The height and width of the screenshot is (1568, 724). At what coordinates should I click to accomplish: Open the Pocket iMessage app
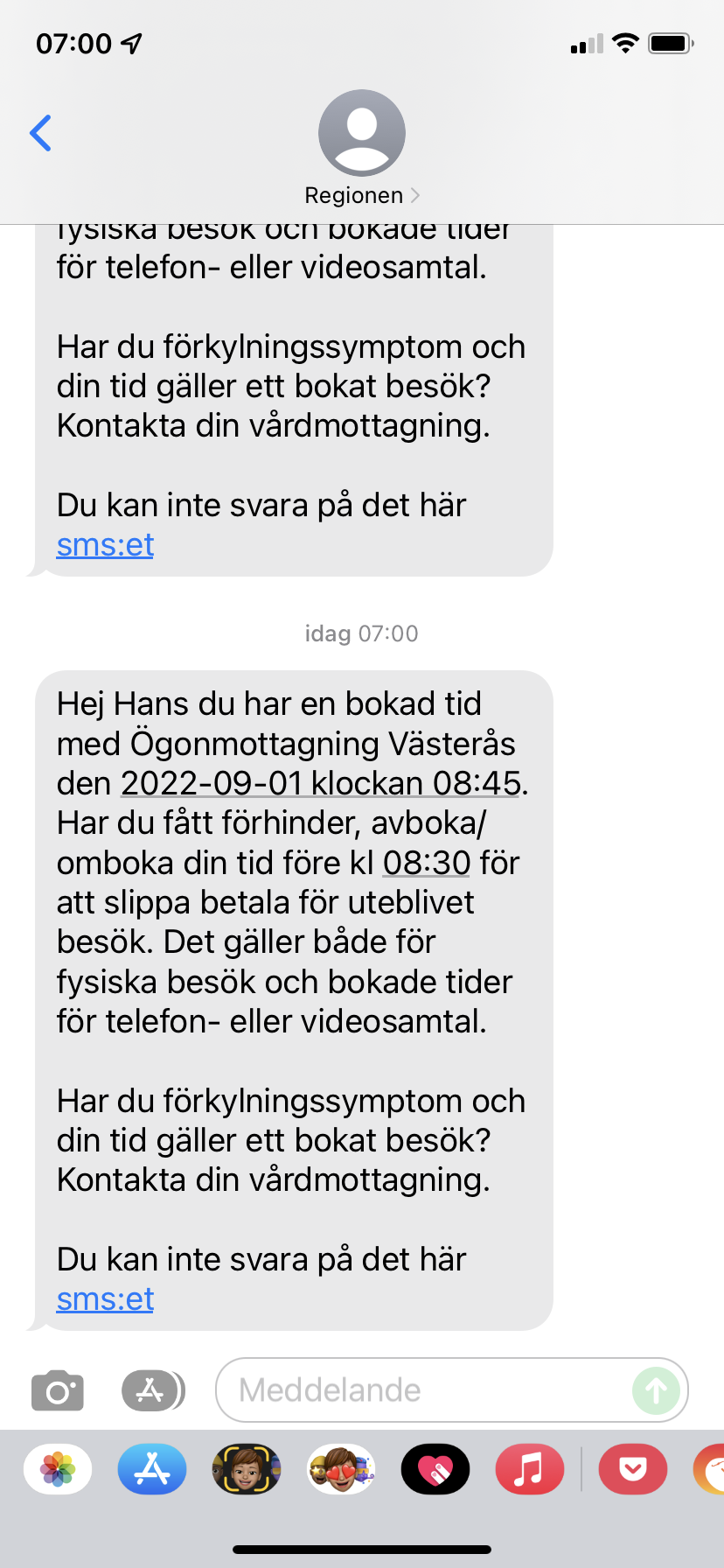click(x=633, y=1469)
